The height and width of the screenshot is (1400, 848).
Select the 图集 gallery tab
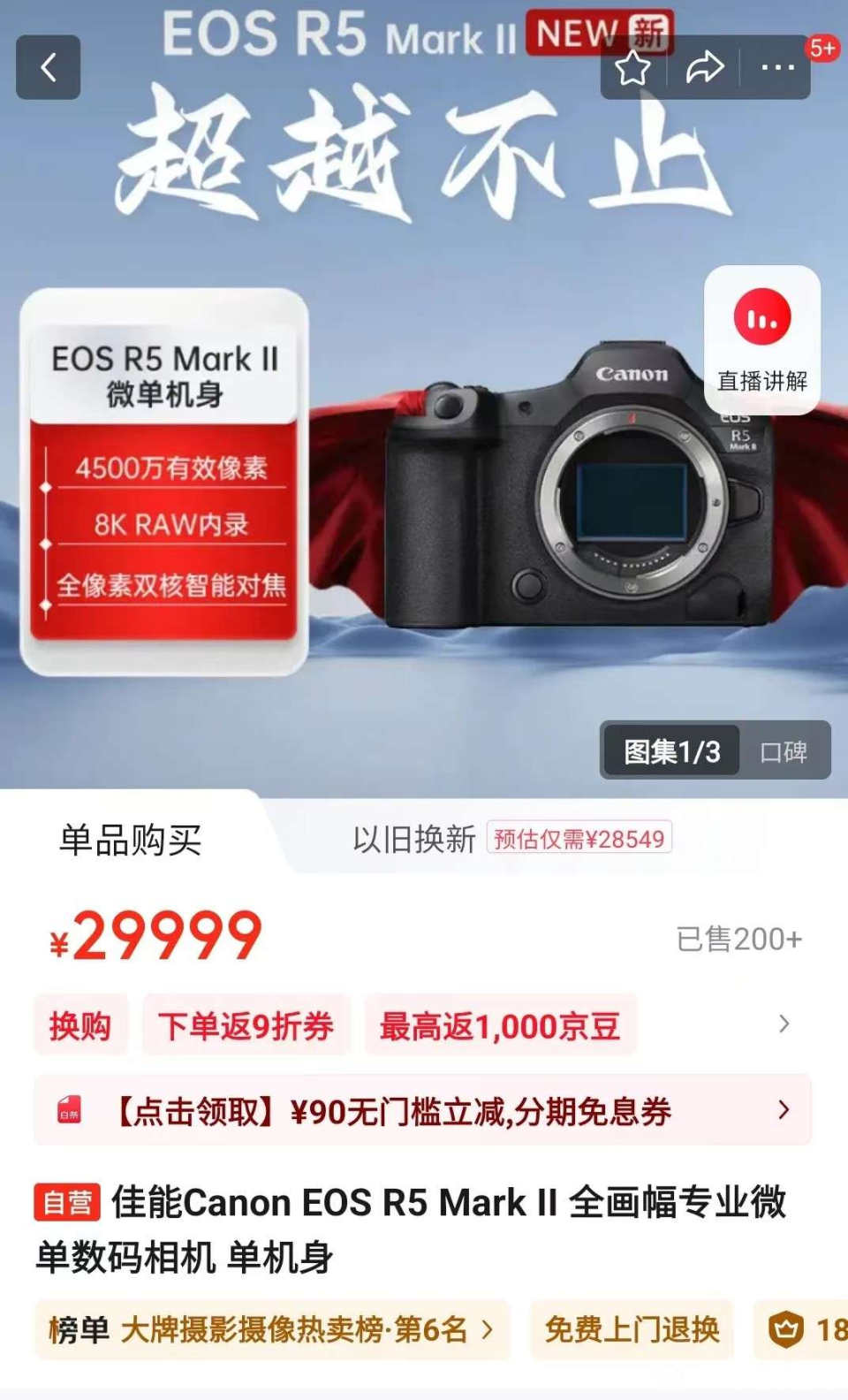coord(671,751)
